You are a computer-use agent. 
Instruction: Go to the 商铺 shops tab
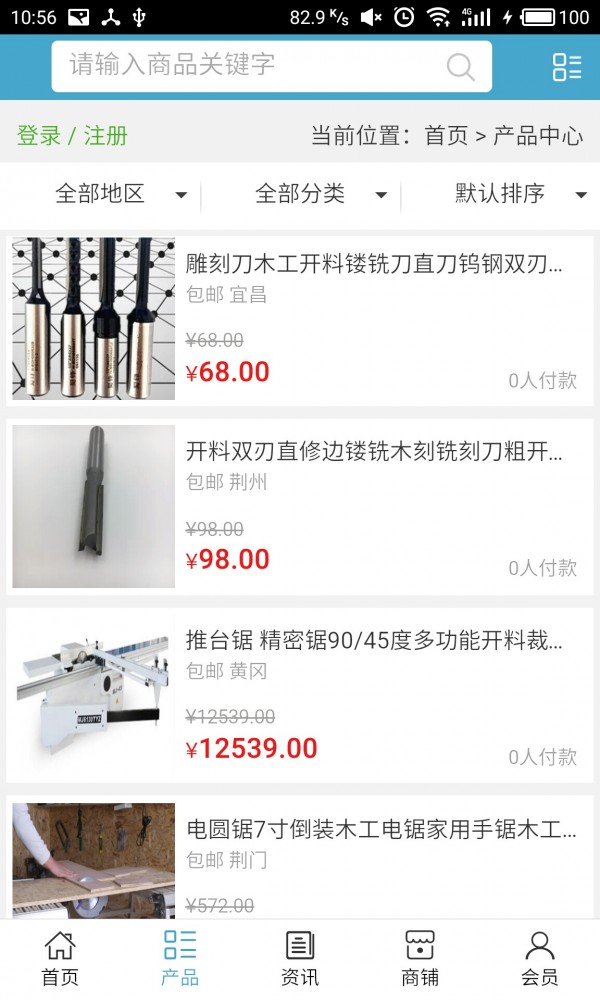pos(420,958)
